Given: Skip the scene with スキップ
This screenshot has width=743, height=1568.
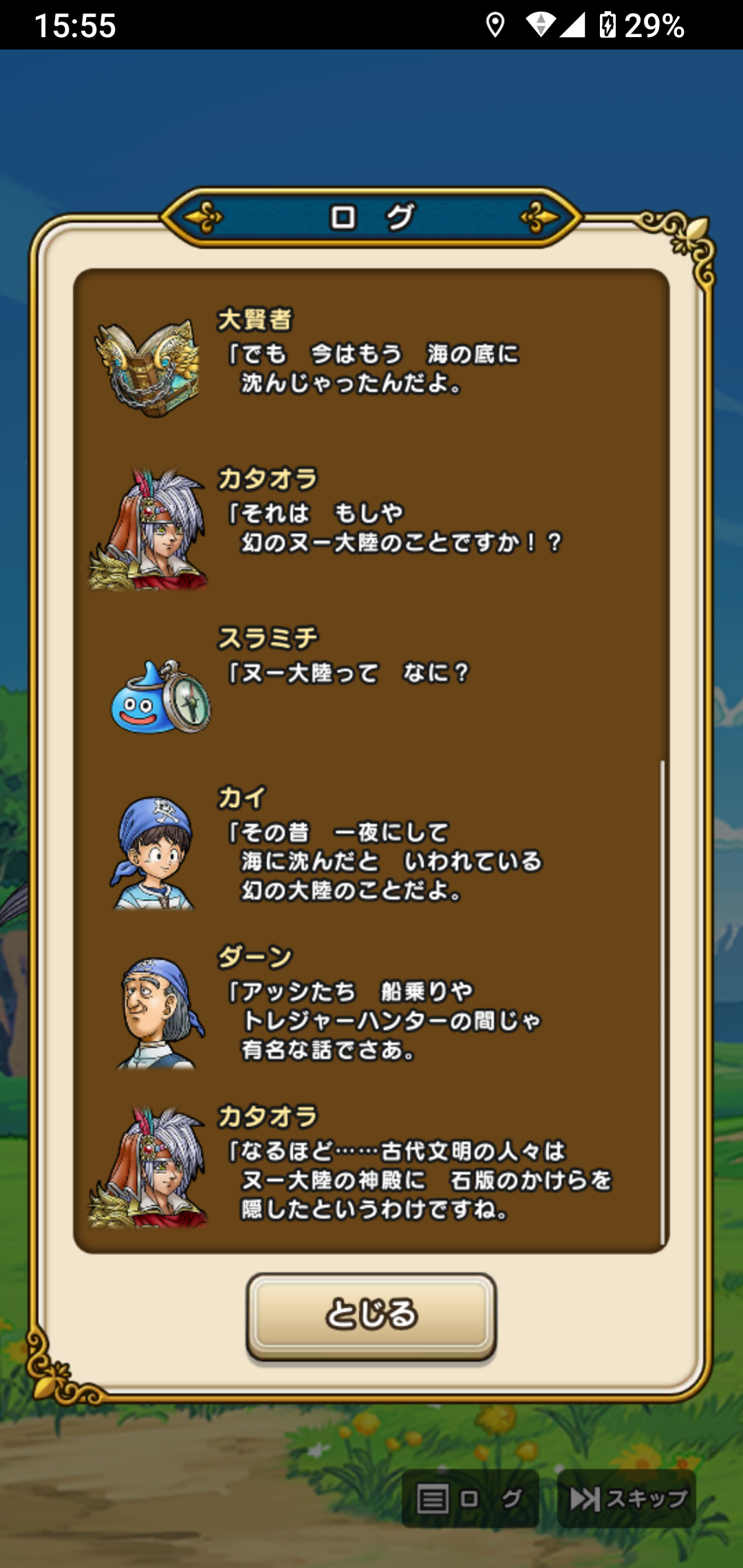Looking at the screenshot, I should pyautogui.click(x=627, y=1499).
